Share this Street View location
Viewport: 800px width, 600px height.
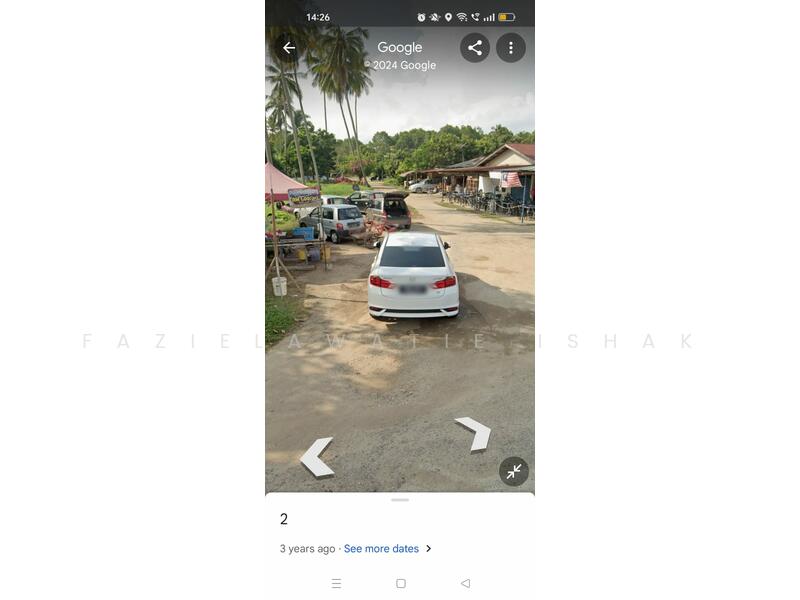(x=475, y=48)
